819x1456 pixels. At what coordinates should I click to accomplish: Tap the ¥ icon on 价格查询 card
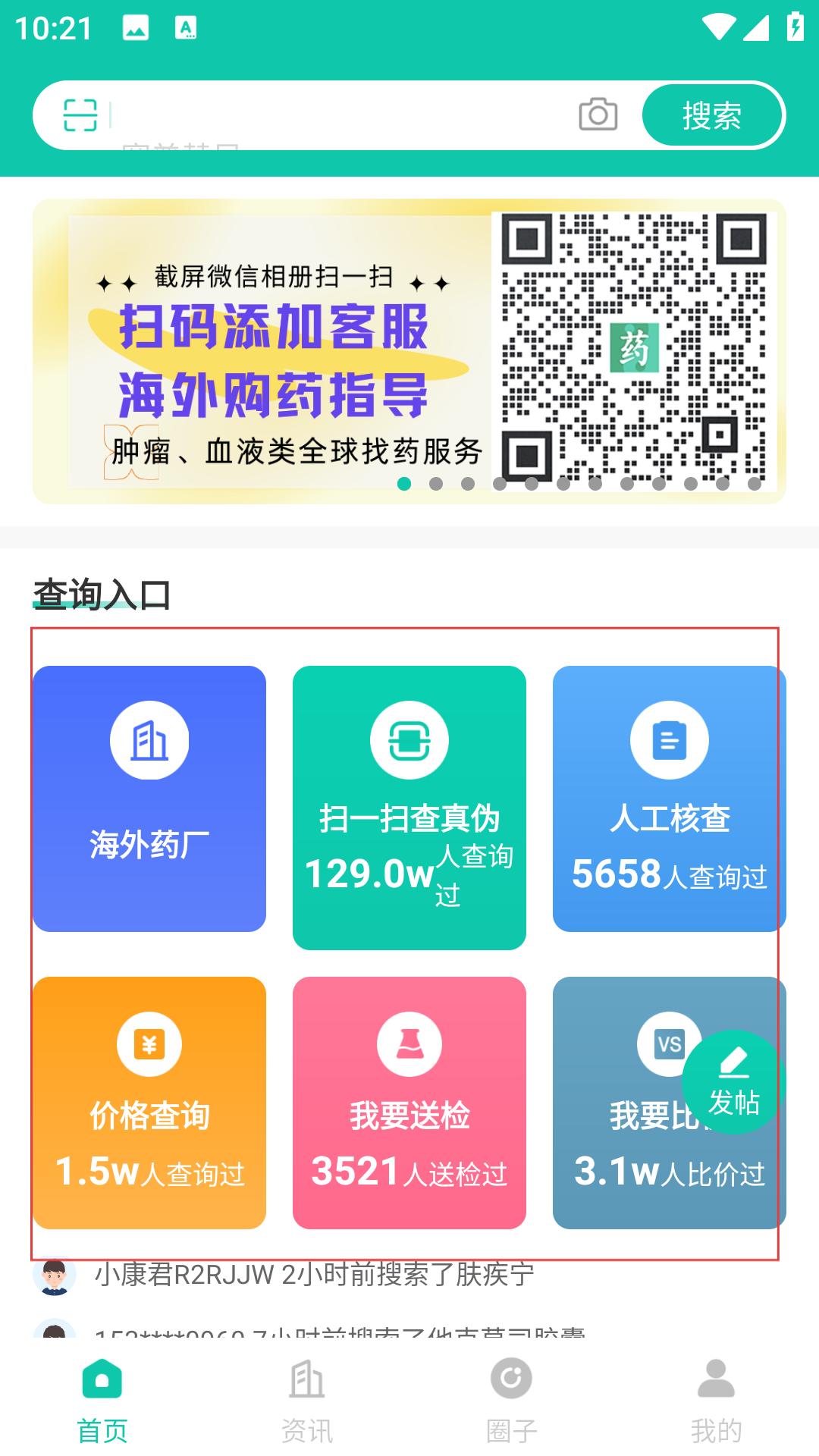[x=149, y=1043]
